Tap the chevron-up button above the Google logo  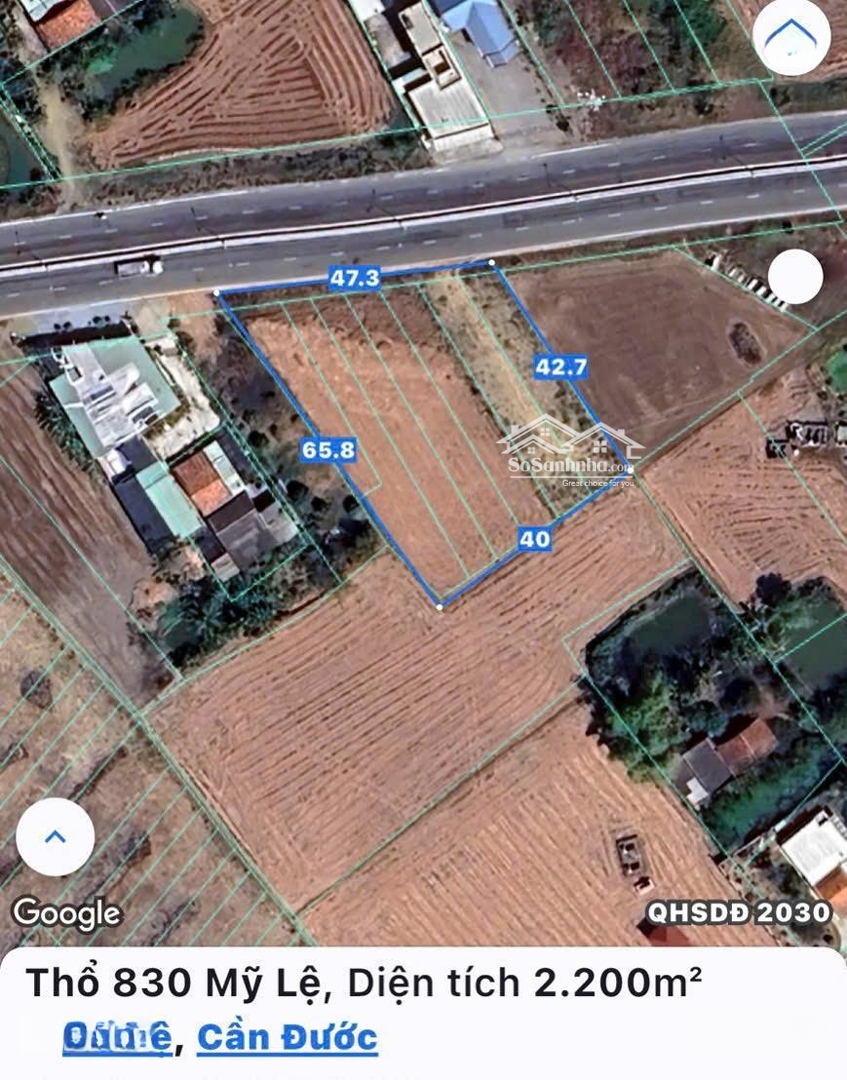(x=55, y=837)
